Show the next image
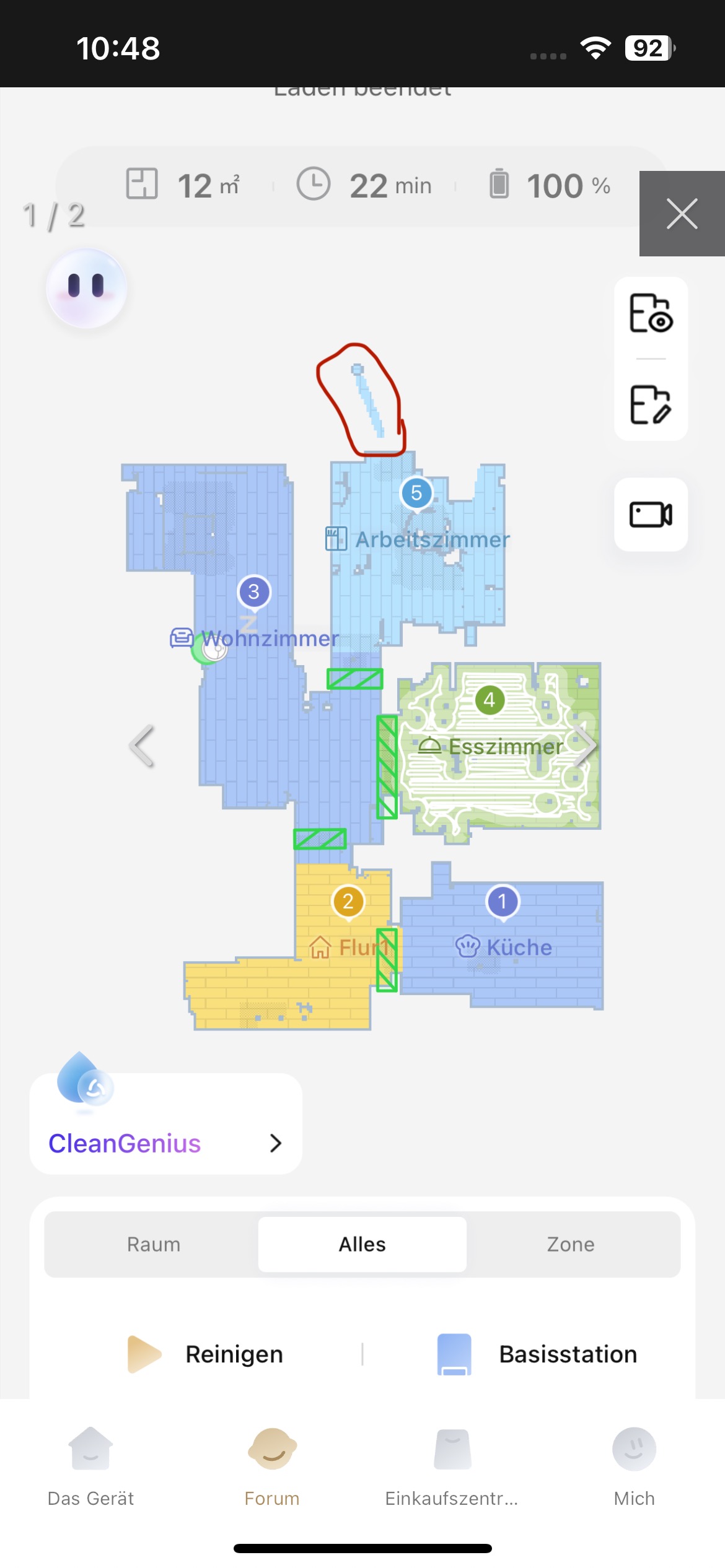The image size is (725, 1568). 584,746
